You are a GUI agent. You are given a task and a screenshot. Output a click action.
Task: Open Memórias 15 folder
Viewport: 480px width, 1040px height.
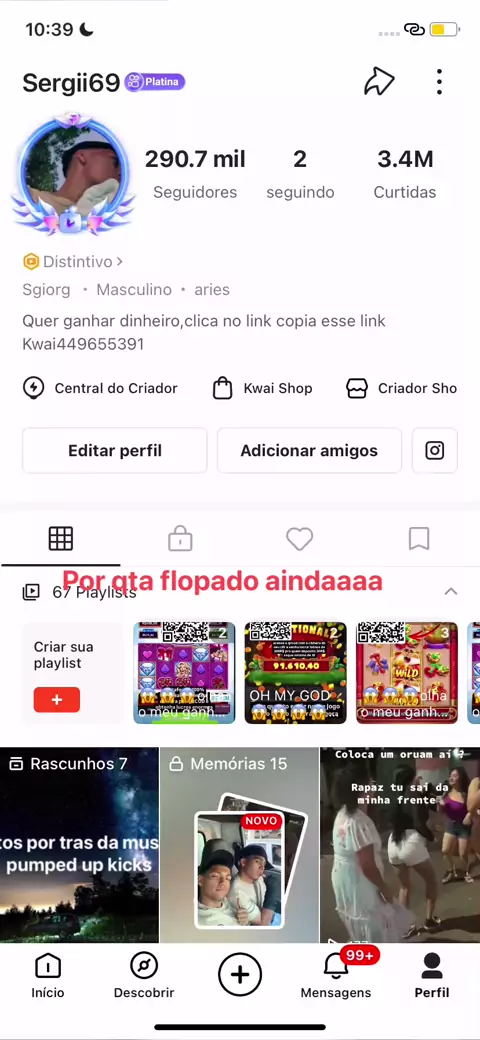pyautogui.click(x=239, y=845)
